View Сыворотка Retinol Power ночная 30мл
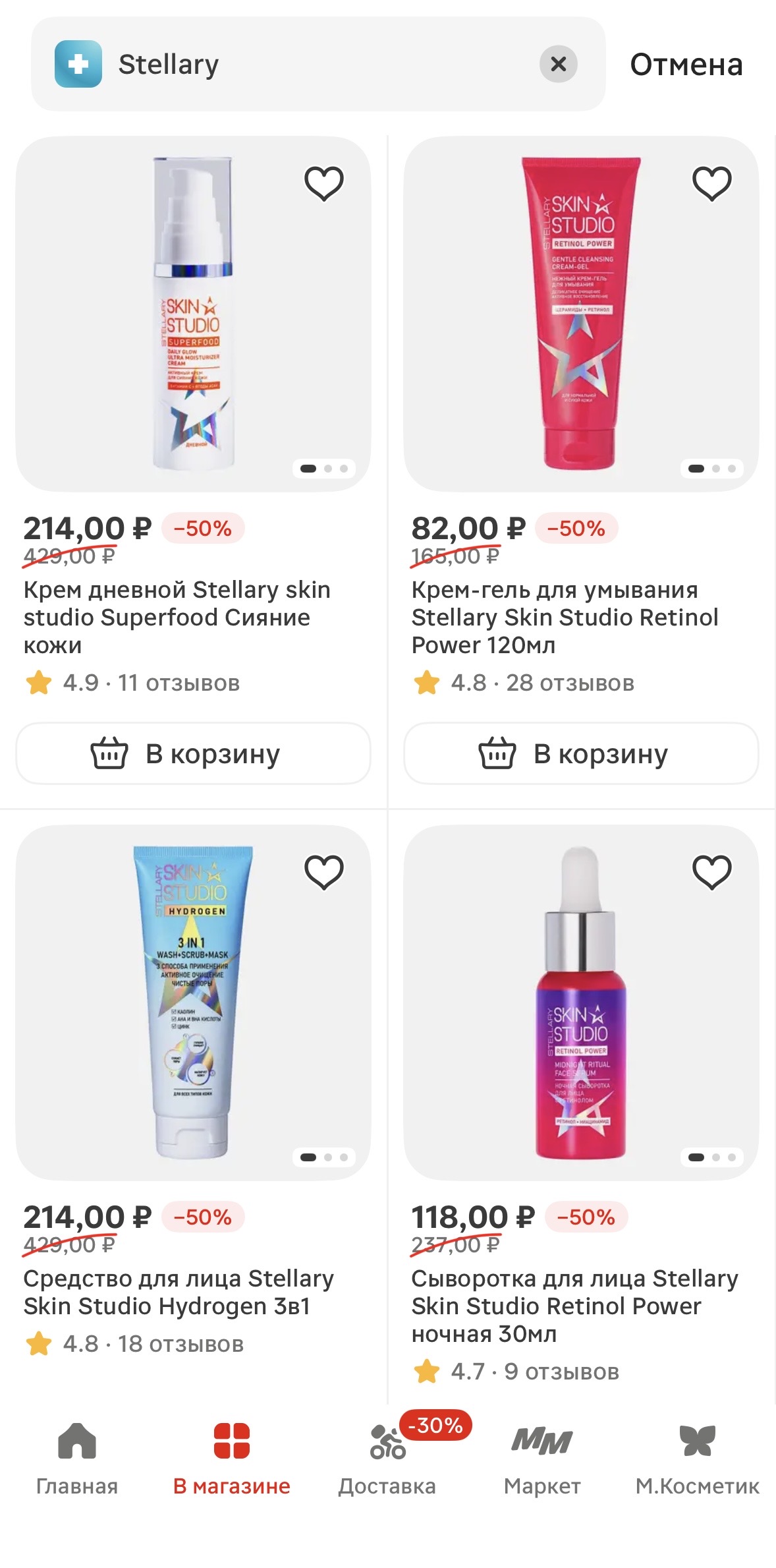The width and height of the screenshot is (776, 1568). coord(574,1306)
